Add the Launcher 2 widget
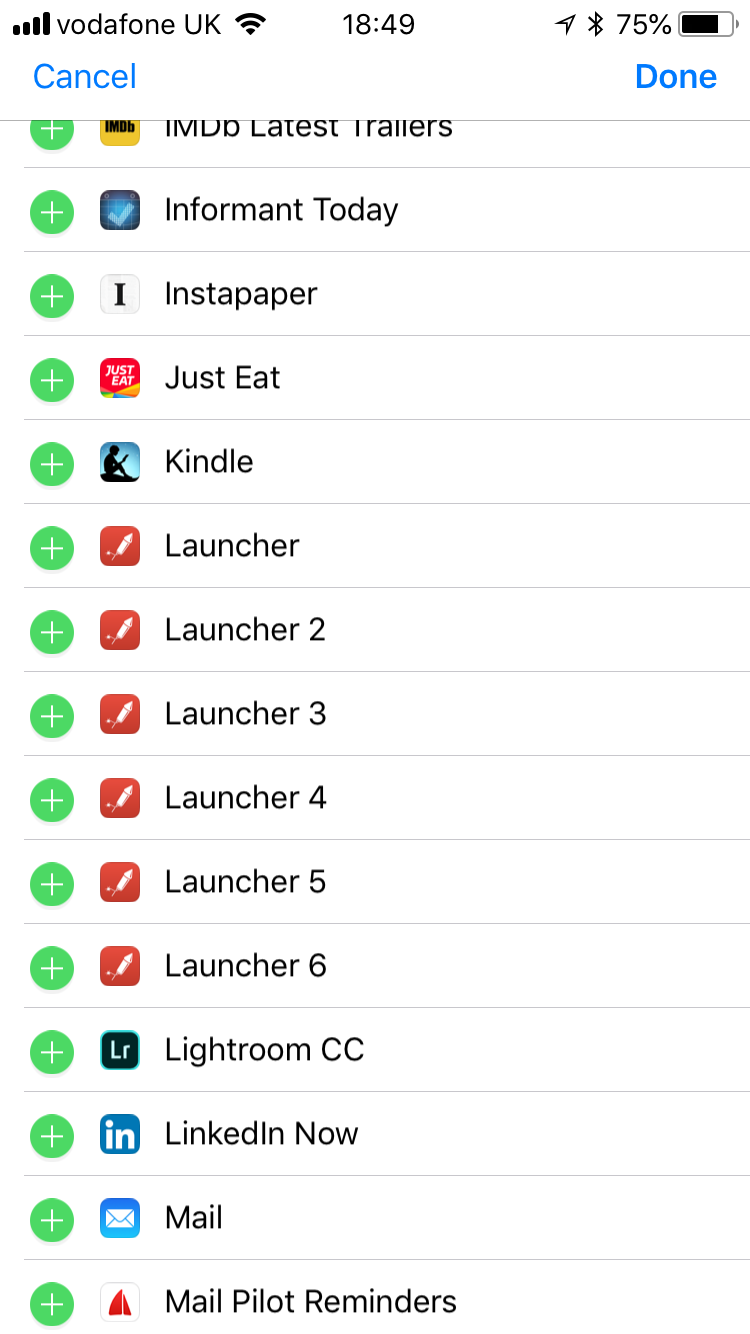The image size is (750, 1334). point(51,632)
